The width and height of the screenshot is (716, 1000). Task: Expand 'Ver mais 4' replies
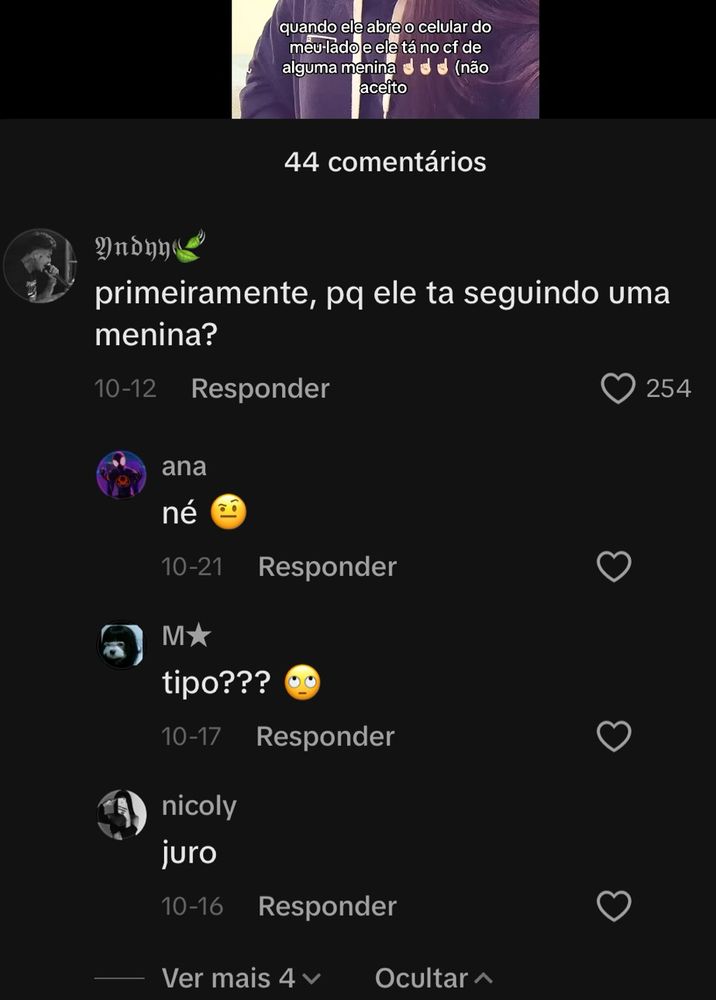tap(241, 978)
